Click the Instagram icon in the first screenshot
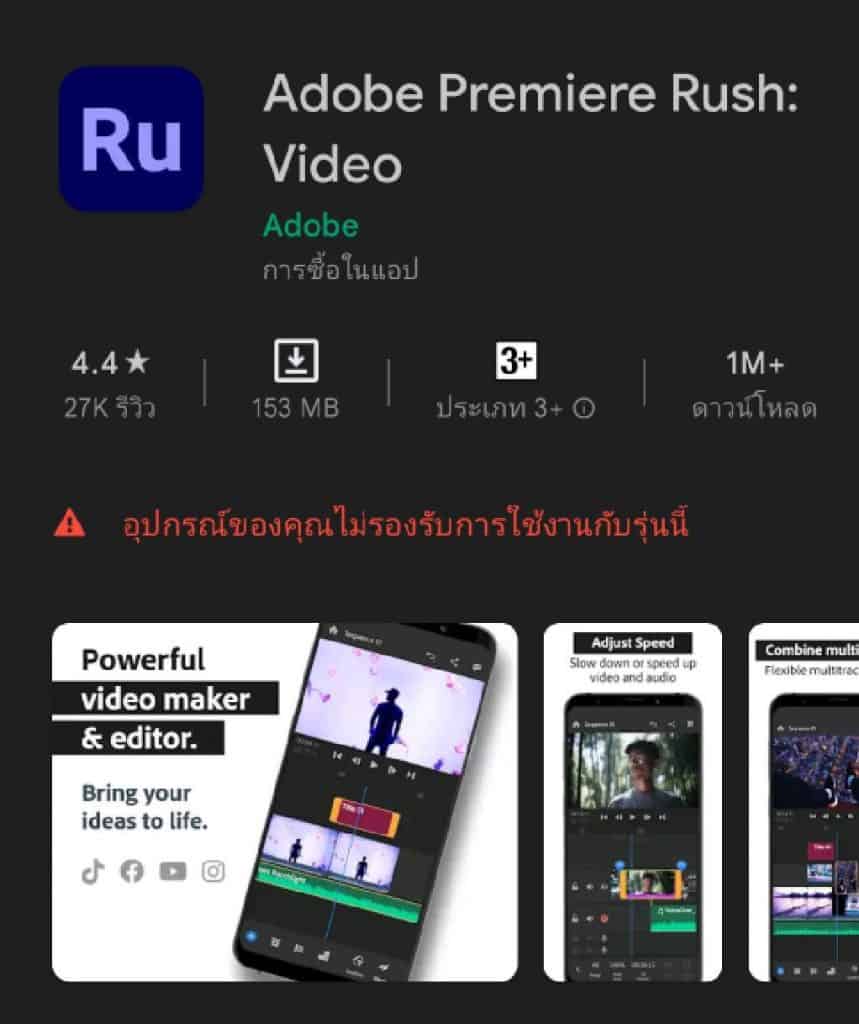 pyautogui.click(x=214, y=872)
